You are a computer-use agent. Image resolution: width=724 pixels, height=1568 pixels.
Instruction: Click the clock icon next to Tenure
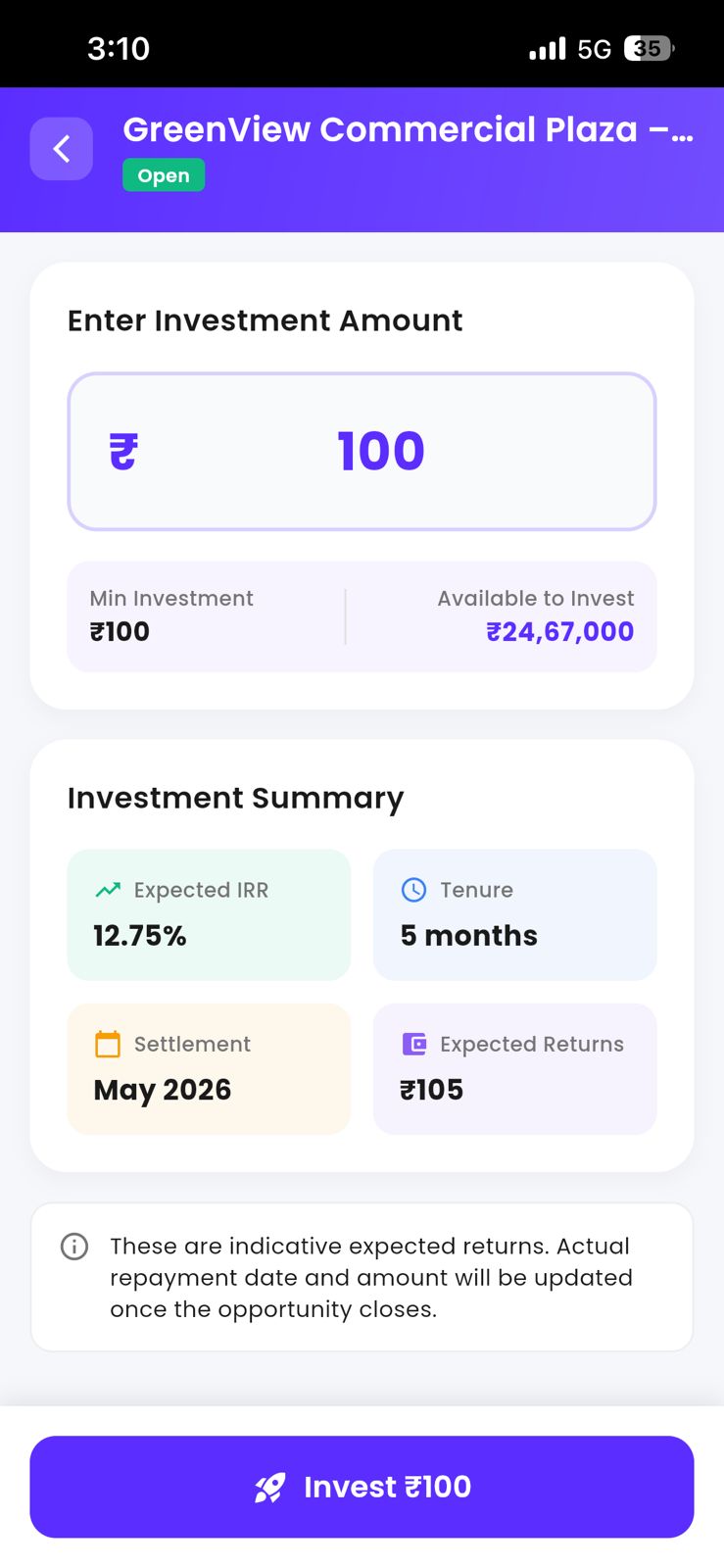tap(412, 890)
